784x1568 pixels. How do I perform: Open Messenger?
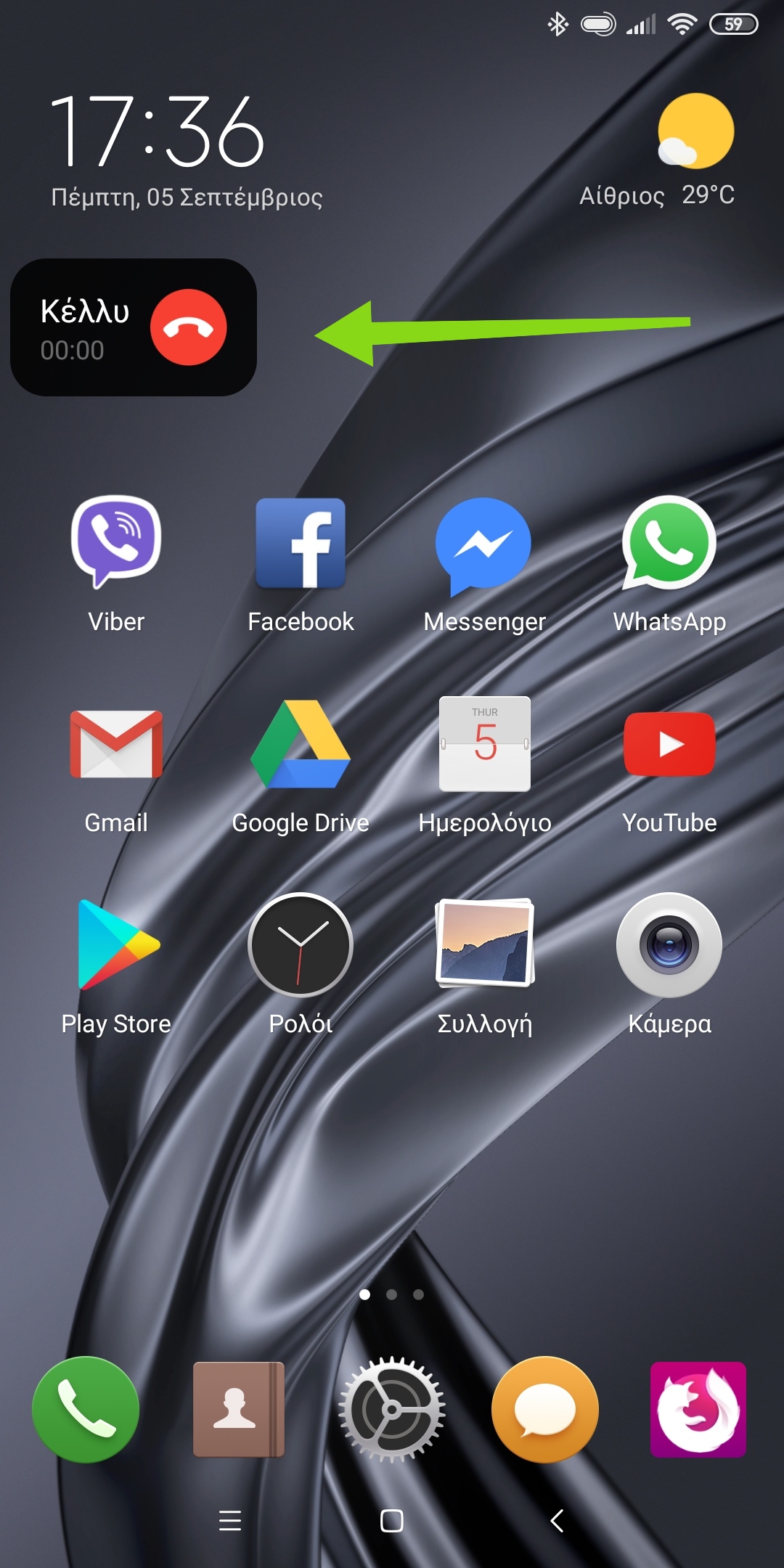coord(484,542)
